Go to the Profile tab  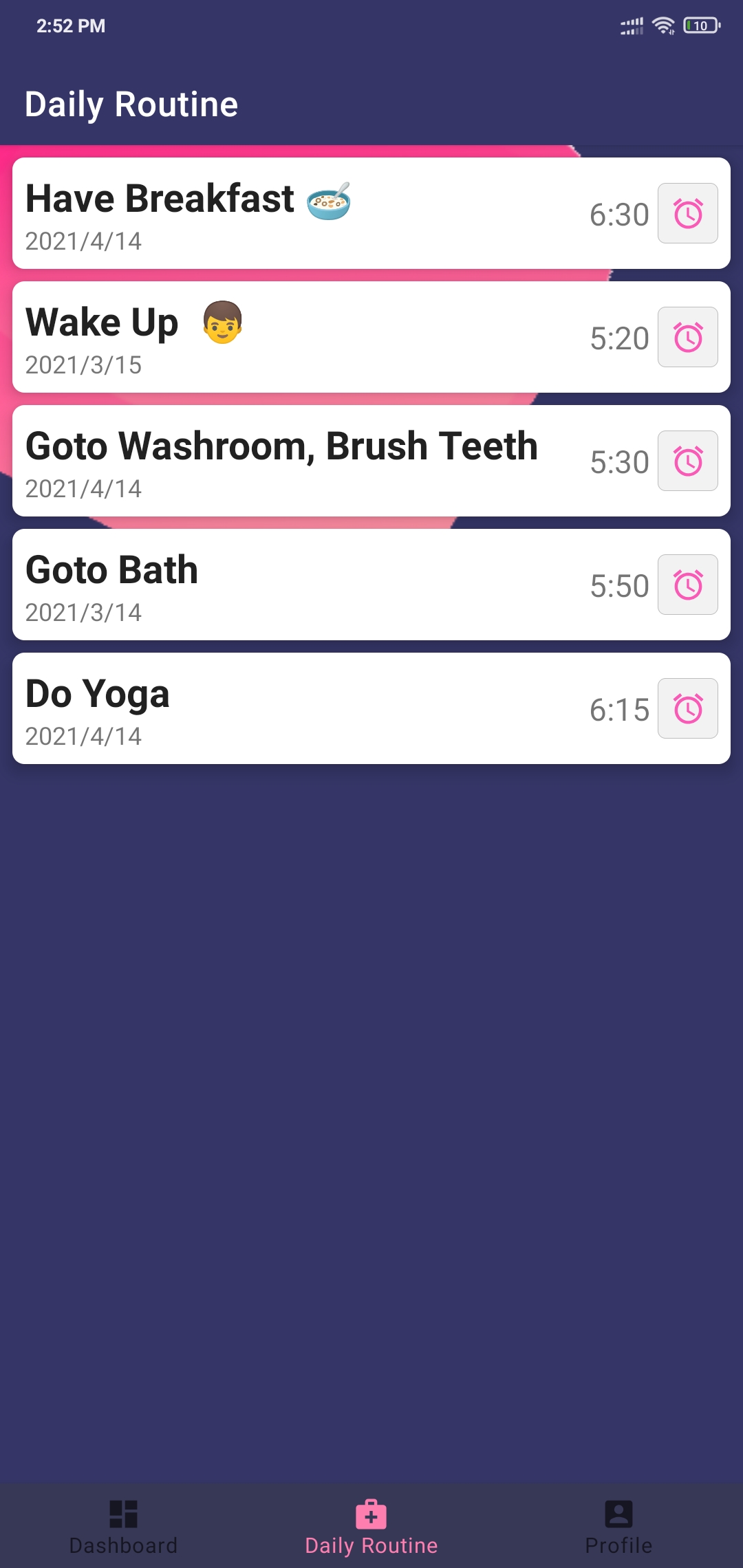(619, 1527)
